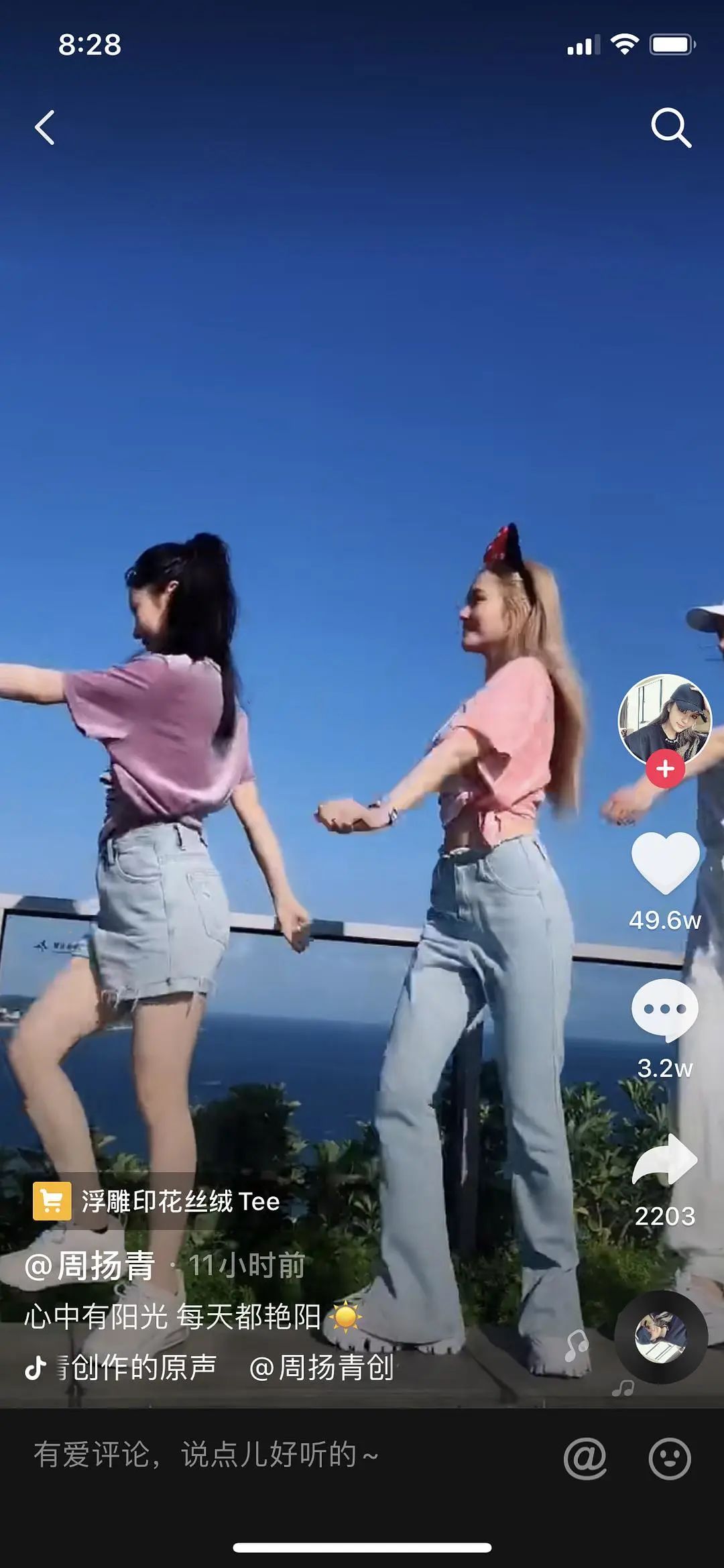Open the 浮雕印花丝绒 Tee shopping link
The height and width of the screenshot is (1568, 724).
pyautogui.click(x=157, y=1200)
